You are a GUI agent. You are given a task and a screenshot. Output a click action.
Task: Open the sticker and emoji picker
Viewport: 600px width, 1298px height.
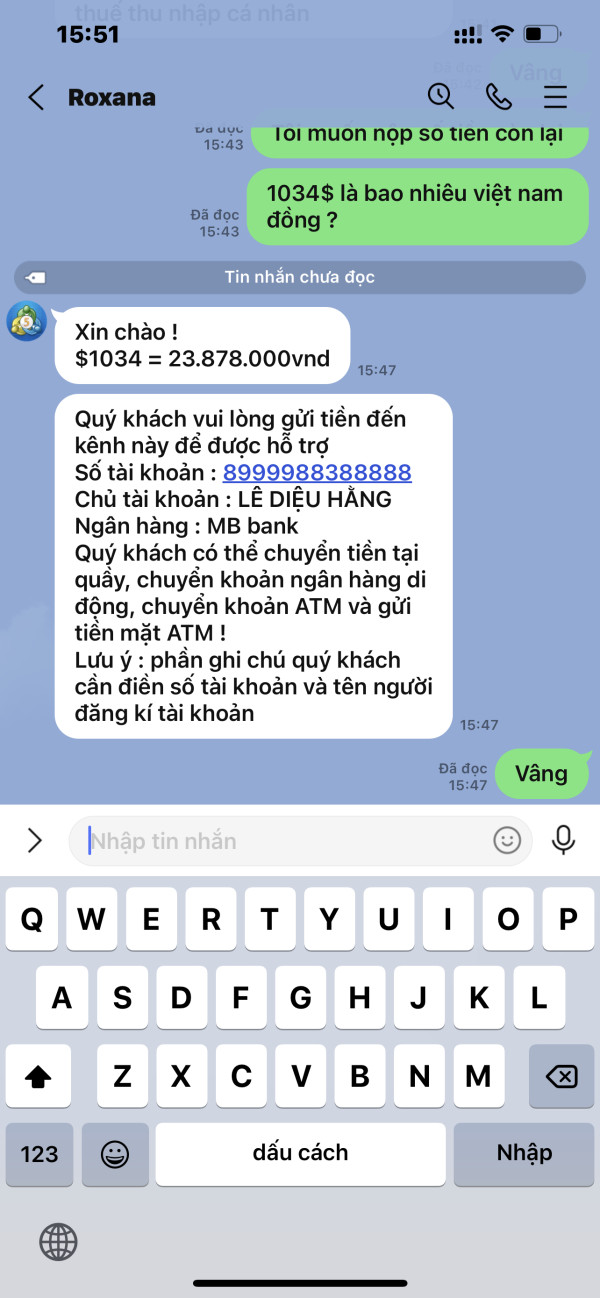click(x=508, y=840)
